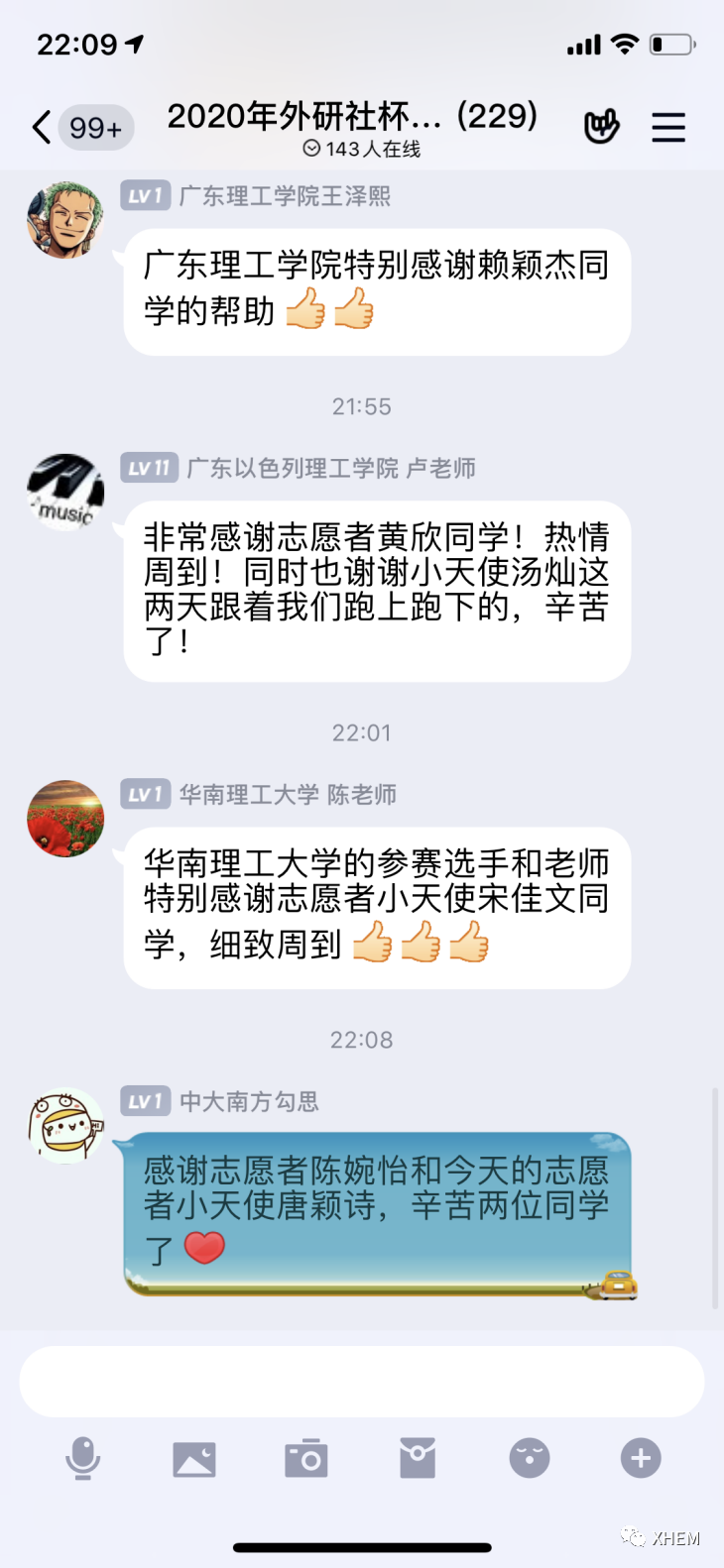Open 华南理工大学 陈老师's avatar
Image resolution: width=724 pixels, height=1568 pixels.
[65, 818]
